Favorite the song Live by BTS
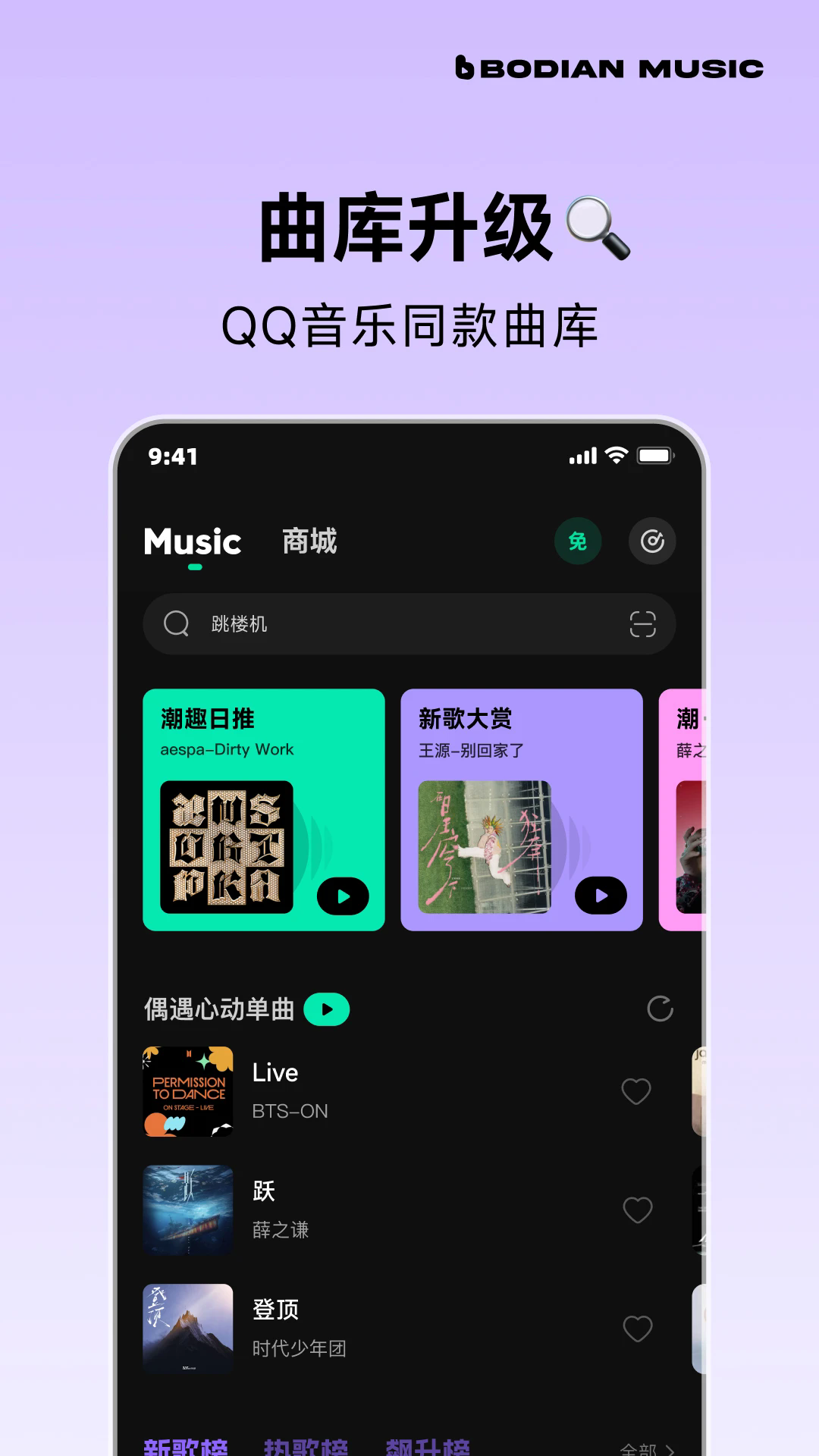This screenshot has width=819, height=1456. pos(637,1092)
